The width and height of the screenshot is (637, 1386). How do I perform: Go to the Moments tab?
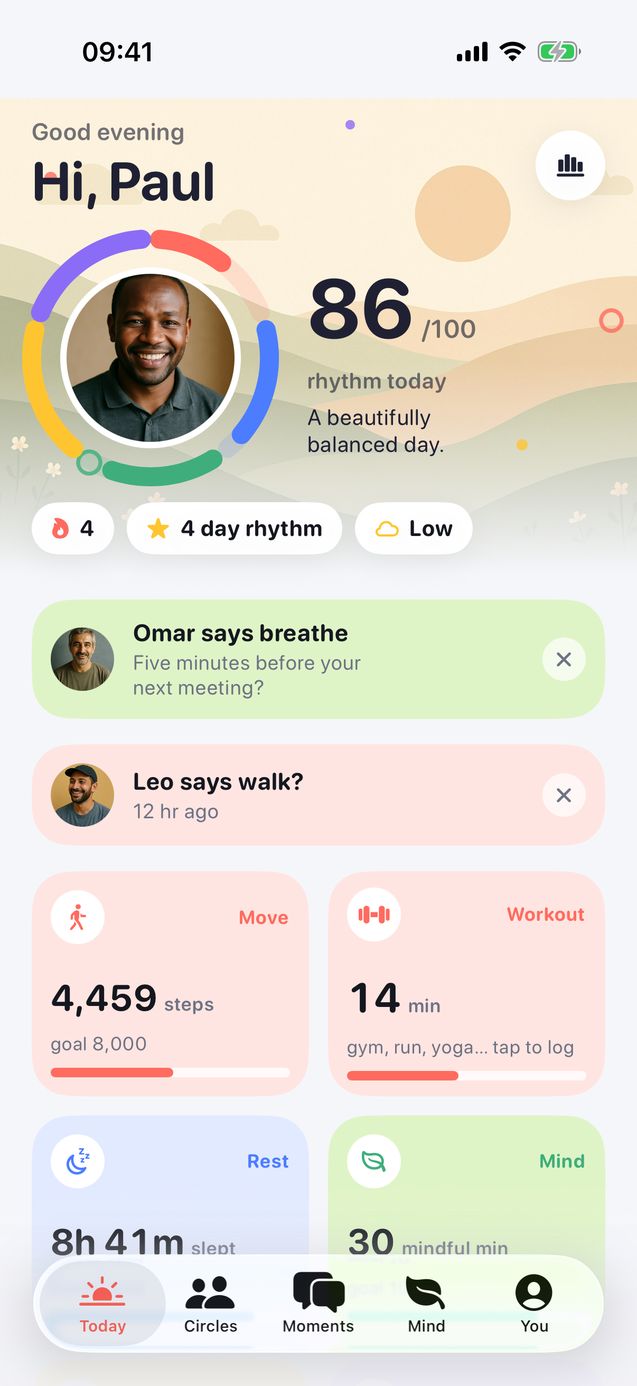[318, 1304]
